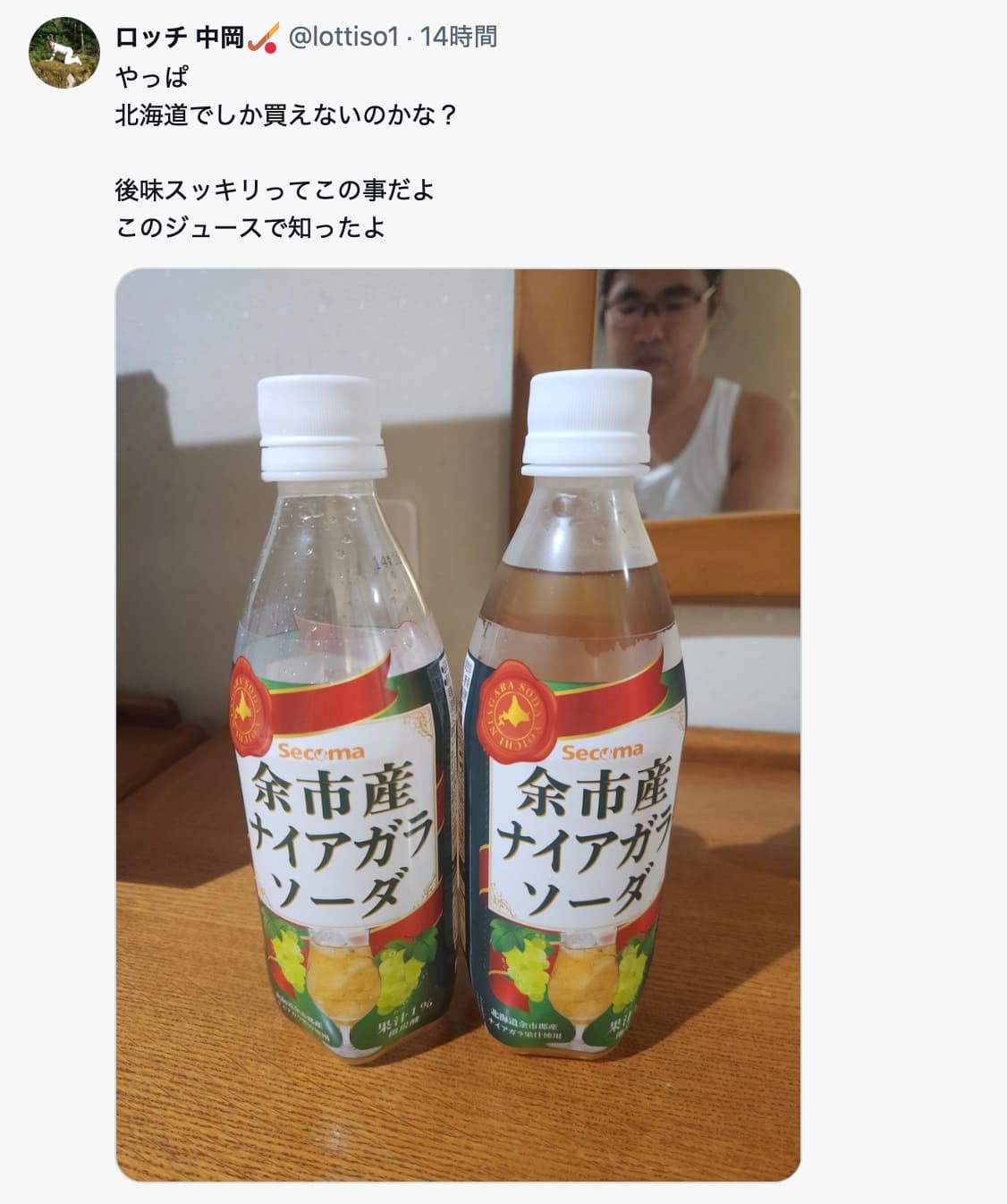Screen dimensions: 1007x1204
Task: Open the @lottiso1 handle link
Action: coord(343,38)
